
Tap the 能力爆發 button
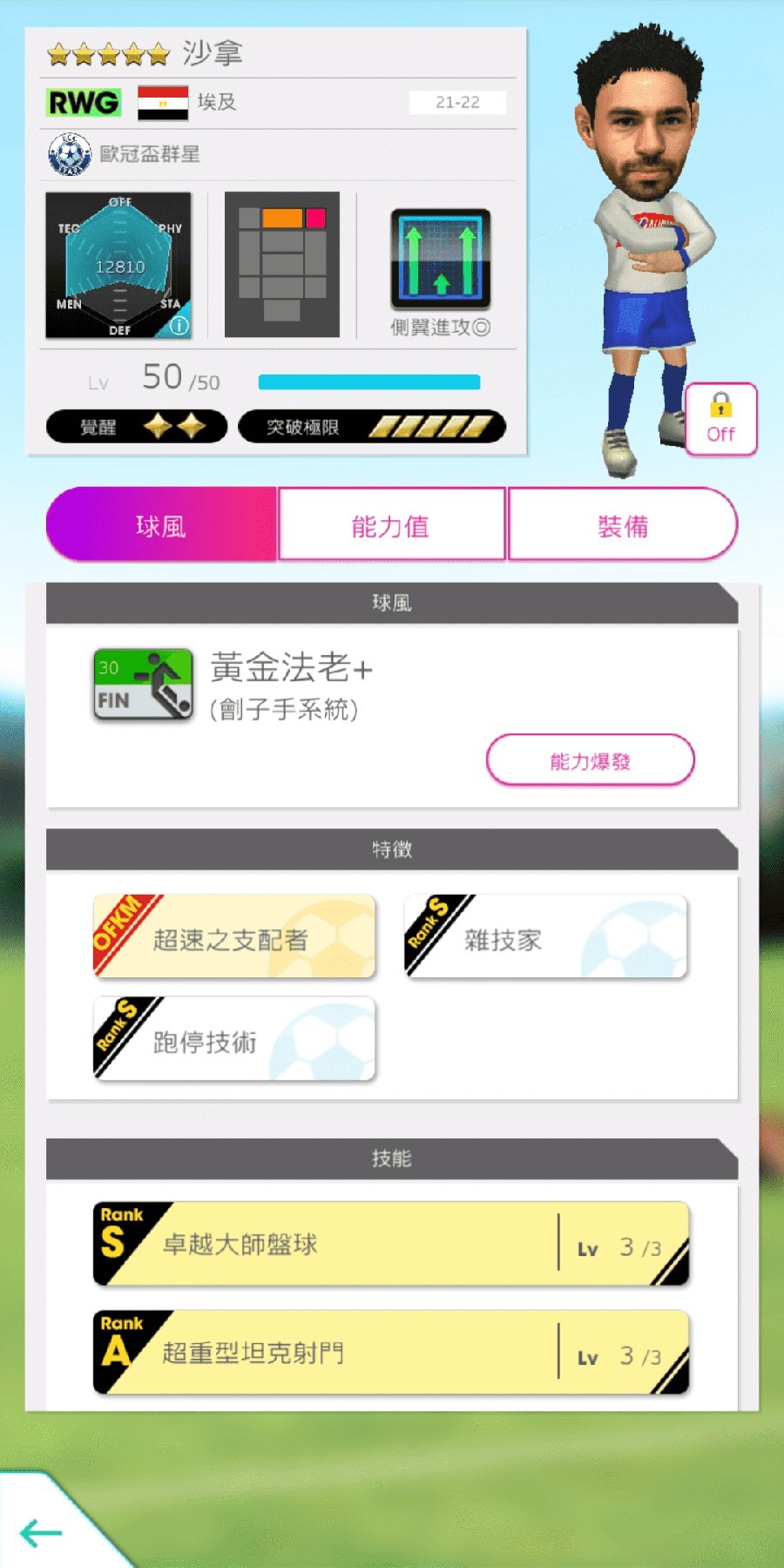coord(590,760)
